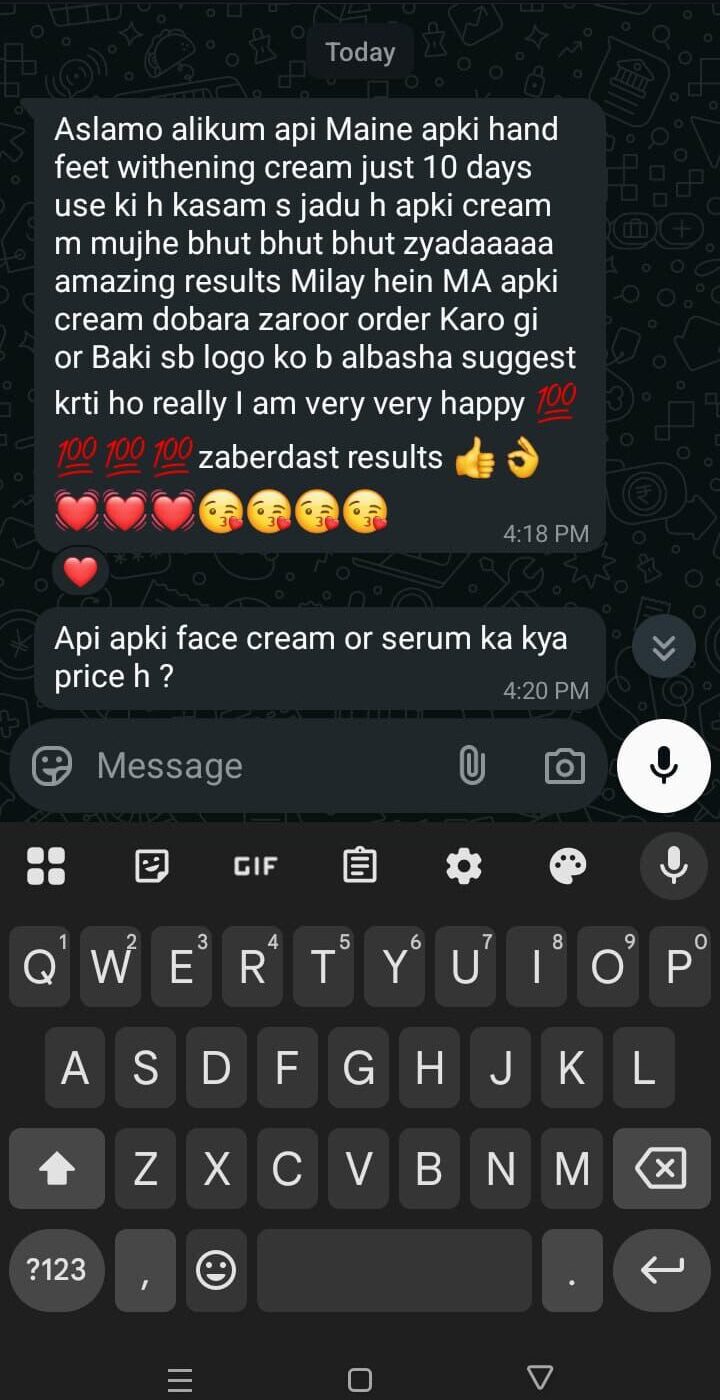This screenshot has width=720, height=1400.
Task: Tap the enter key on the keyboard
Action: 661,1270
